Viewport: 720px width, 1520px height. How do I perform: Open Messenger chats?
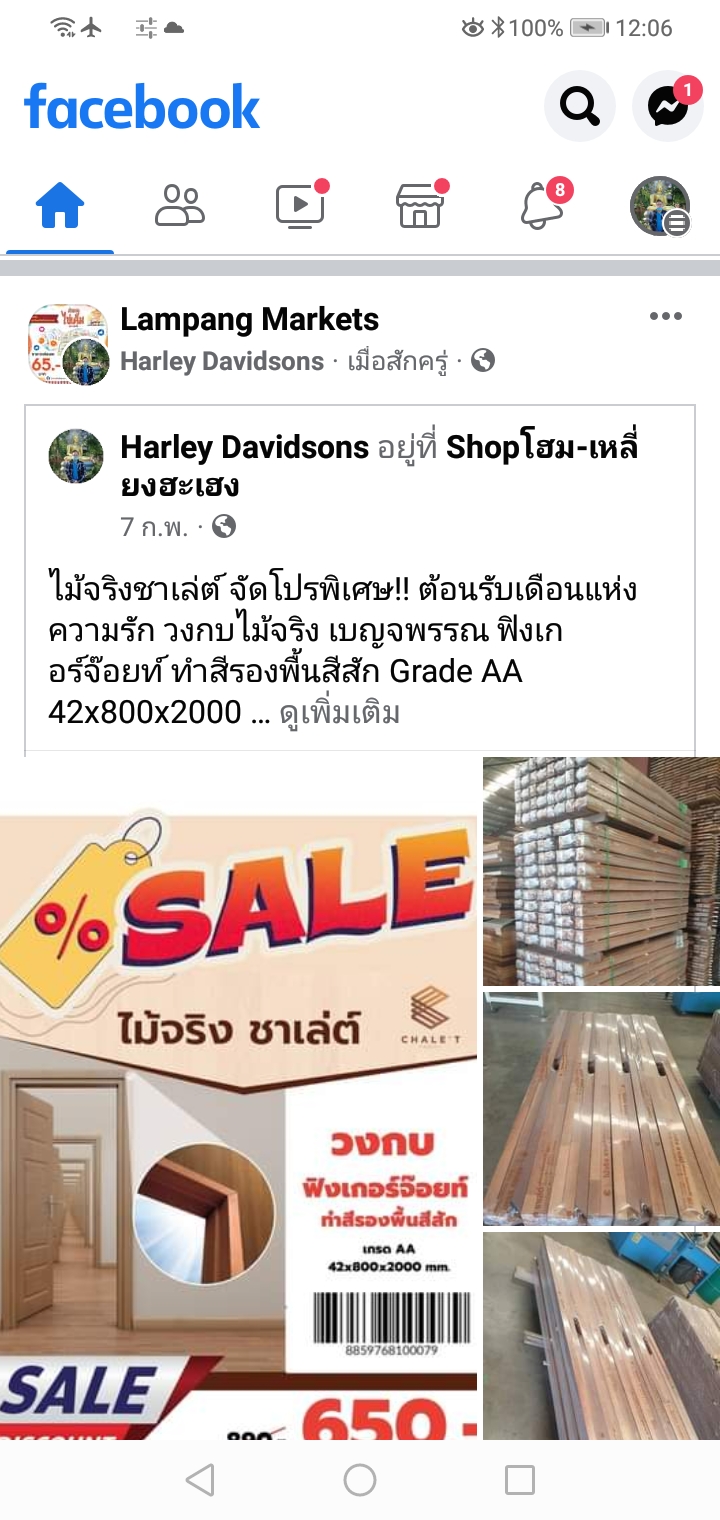pyautogui.click(x=668, y=104)
